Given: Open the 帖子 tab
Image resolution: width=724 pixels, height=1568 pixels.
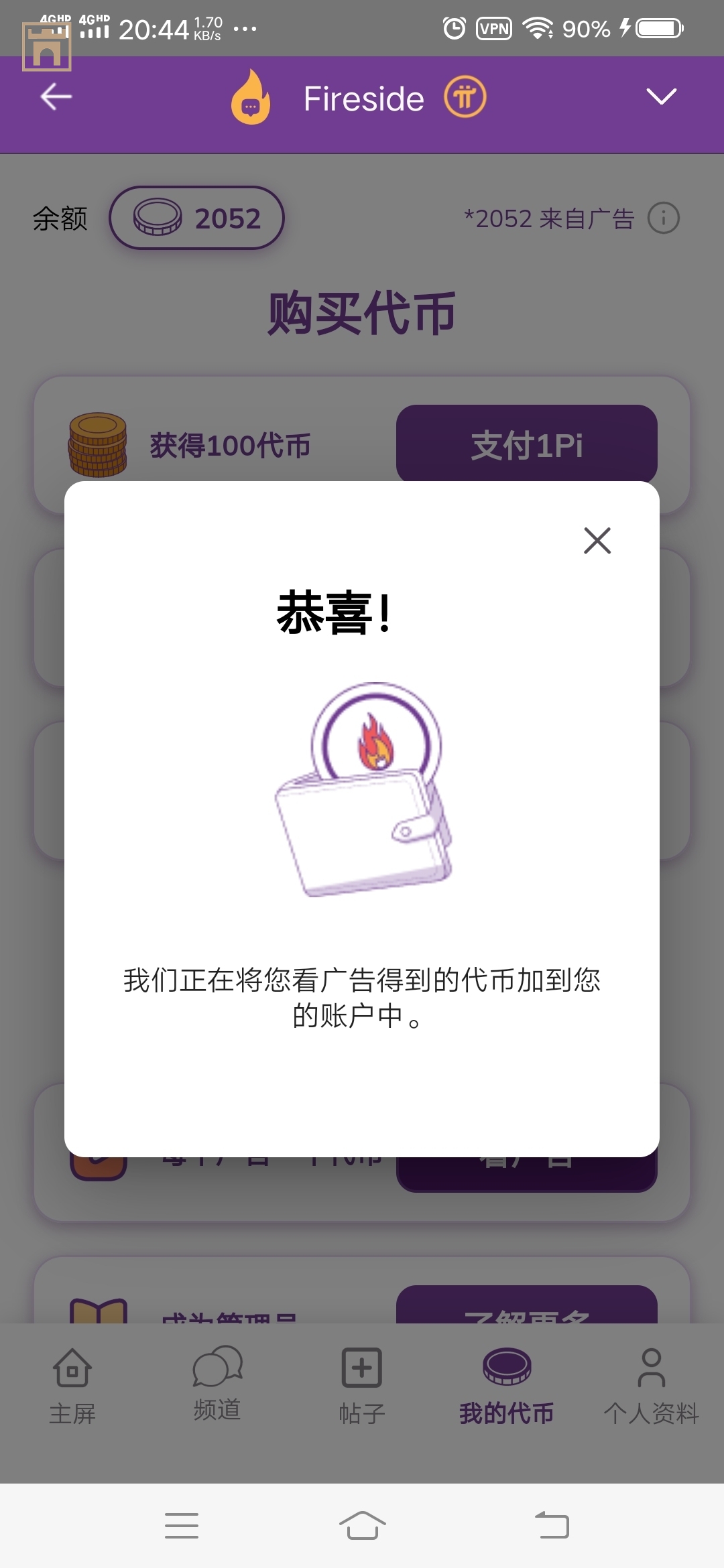Looking at the screenshot, I should point(362,1385).
